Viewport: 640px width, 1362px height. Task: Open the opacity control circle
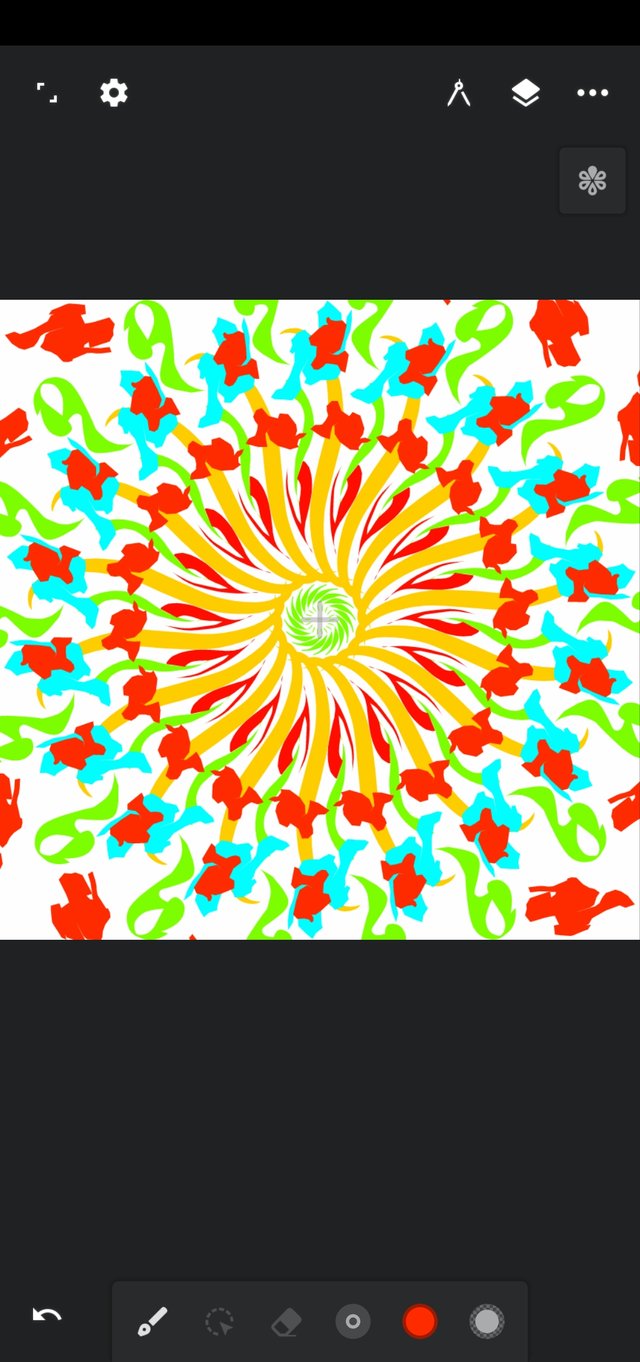tap(487, 1322)
